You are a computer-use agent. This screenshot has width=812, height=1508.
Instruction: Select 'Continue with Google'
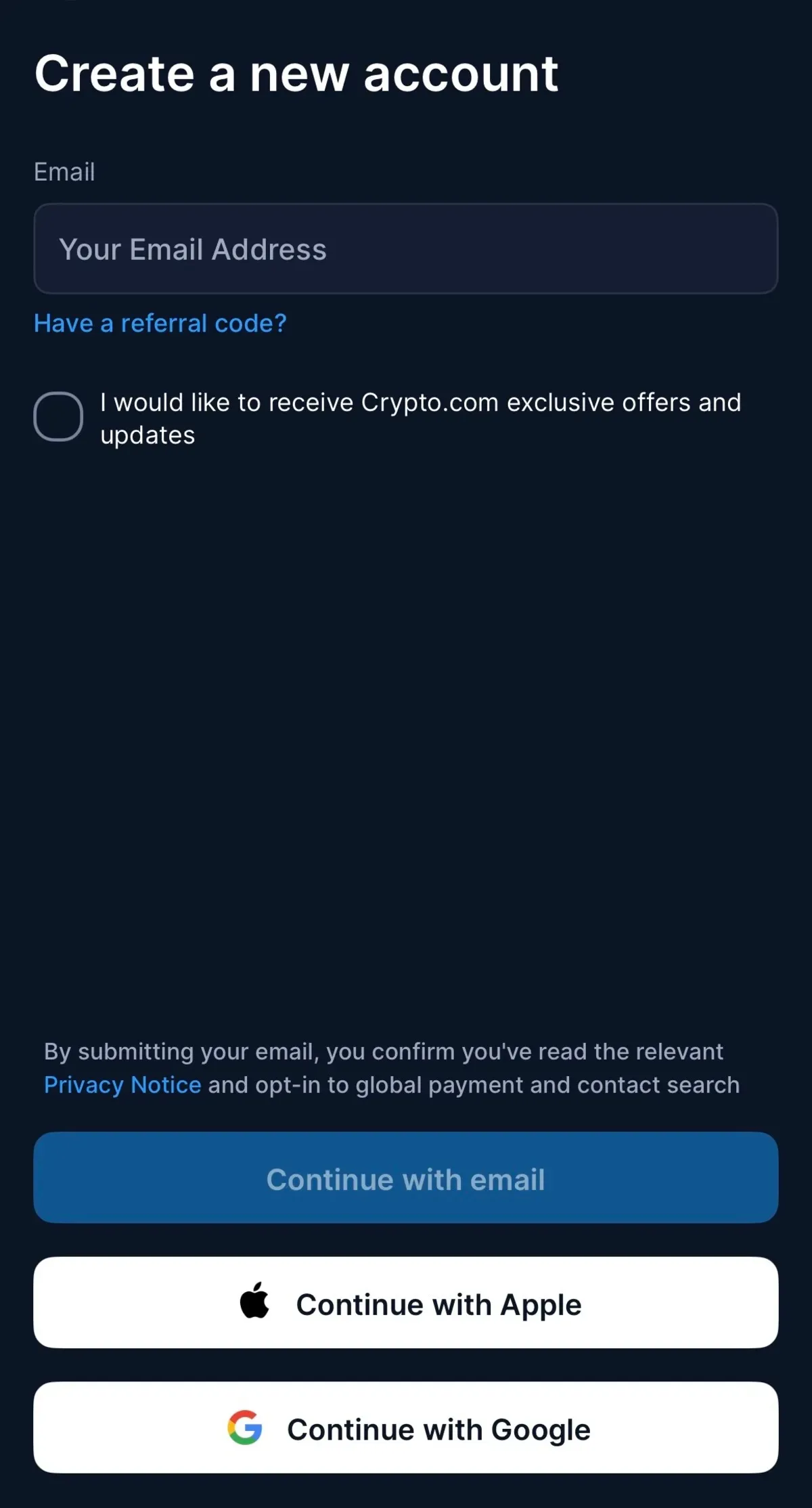pyautogui.click(x=406, y=1429)
